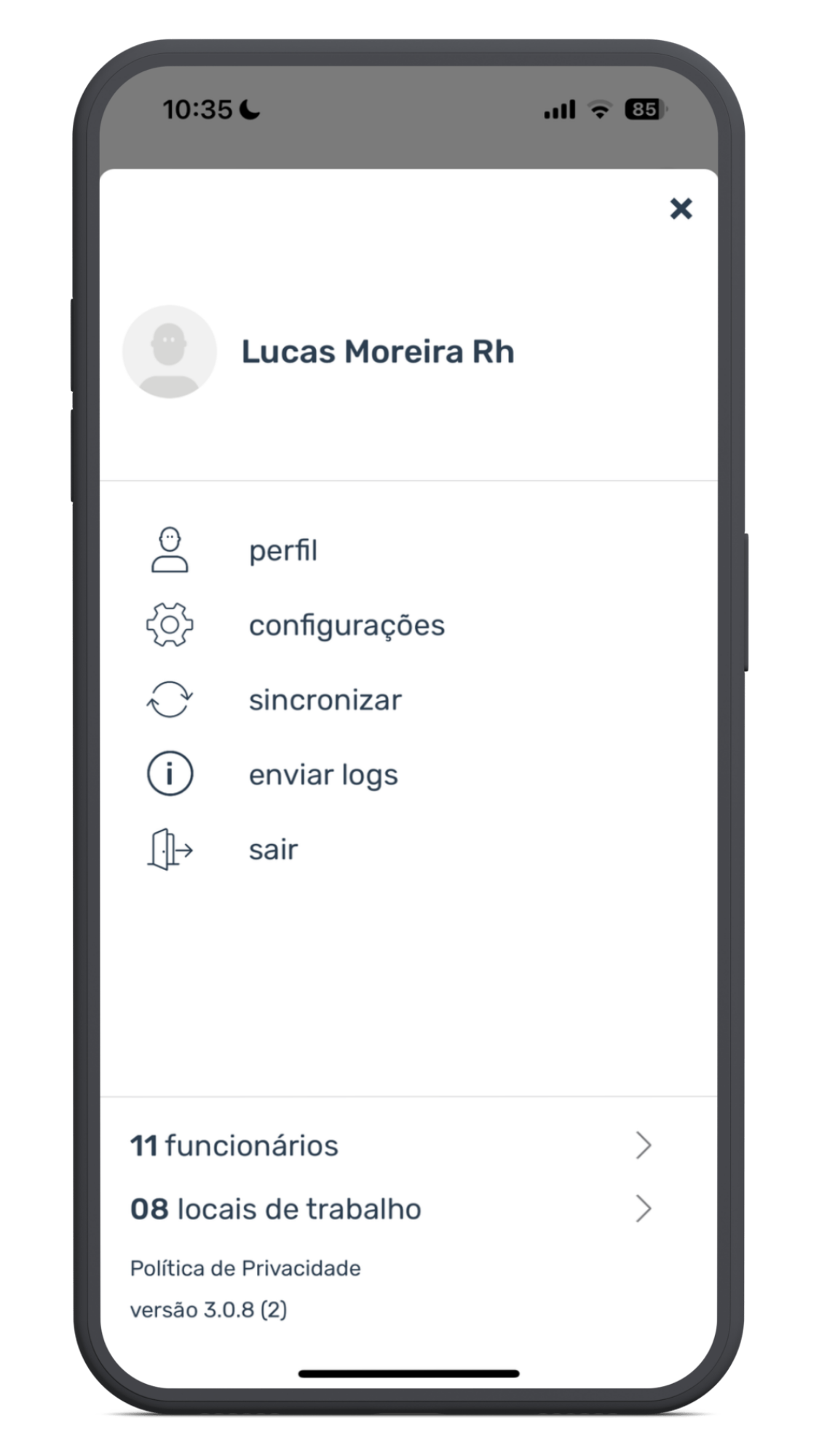
Task: Choose enviar logs option
Action: (x=323, y=775)
